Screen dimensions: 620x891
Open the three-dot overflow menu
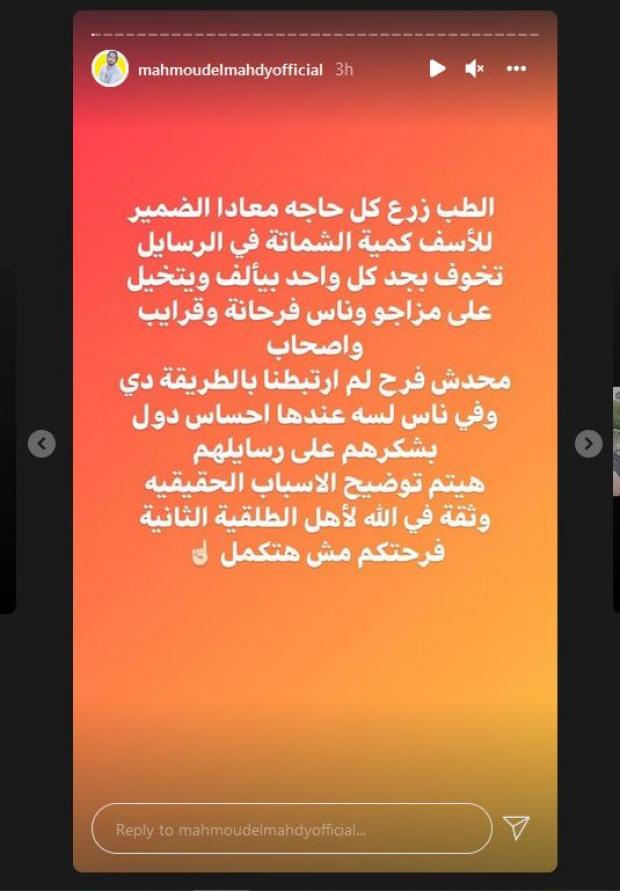pos(516,68)
